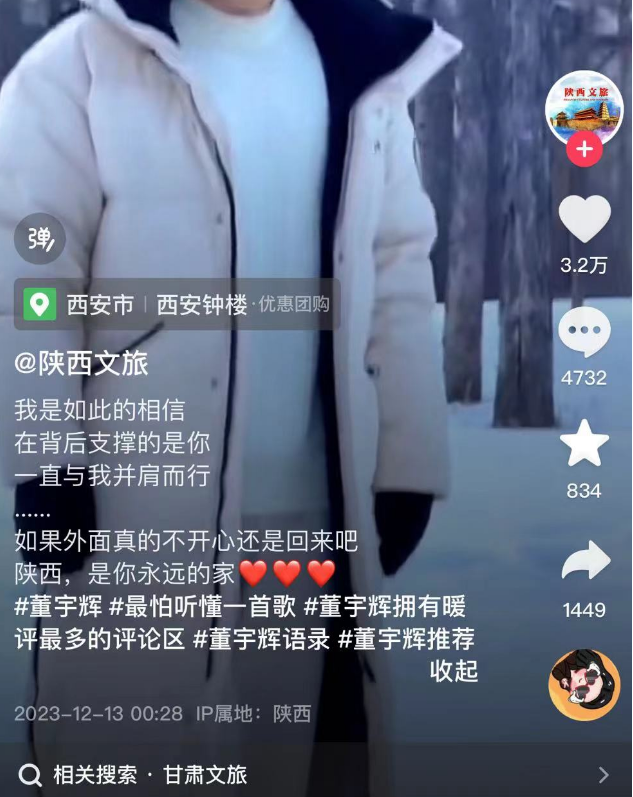Image resolution: width=633 pixels, height=797 pixels.
Task: Open the comments section
Action: pos(584,333)
